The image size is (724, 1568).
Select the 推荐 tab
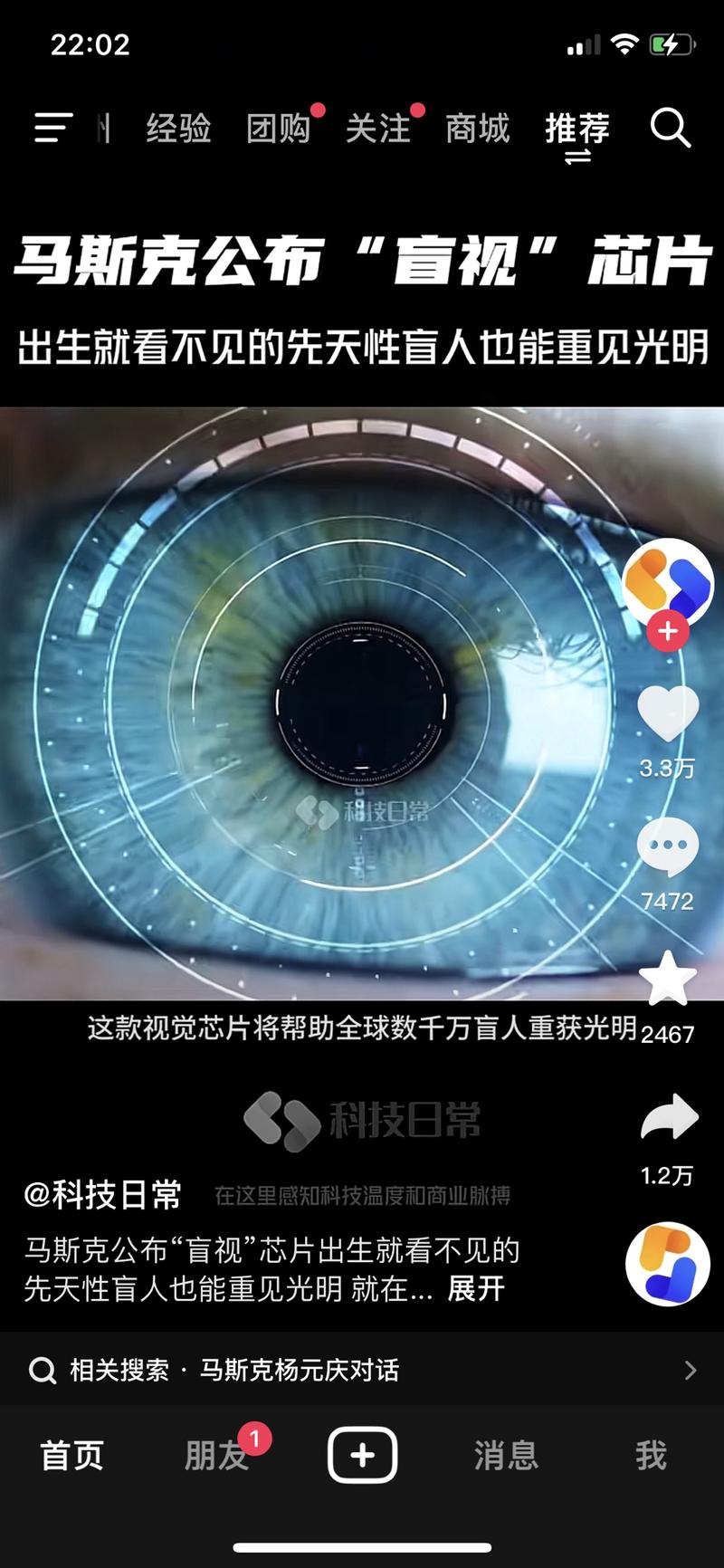(577, 129)
